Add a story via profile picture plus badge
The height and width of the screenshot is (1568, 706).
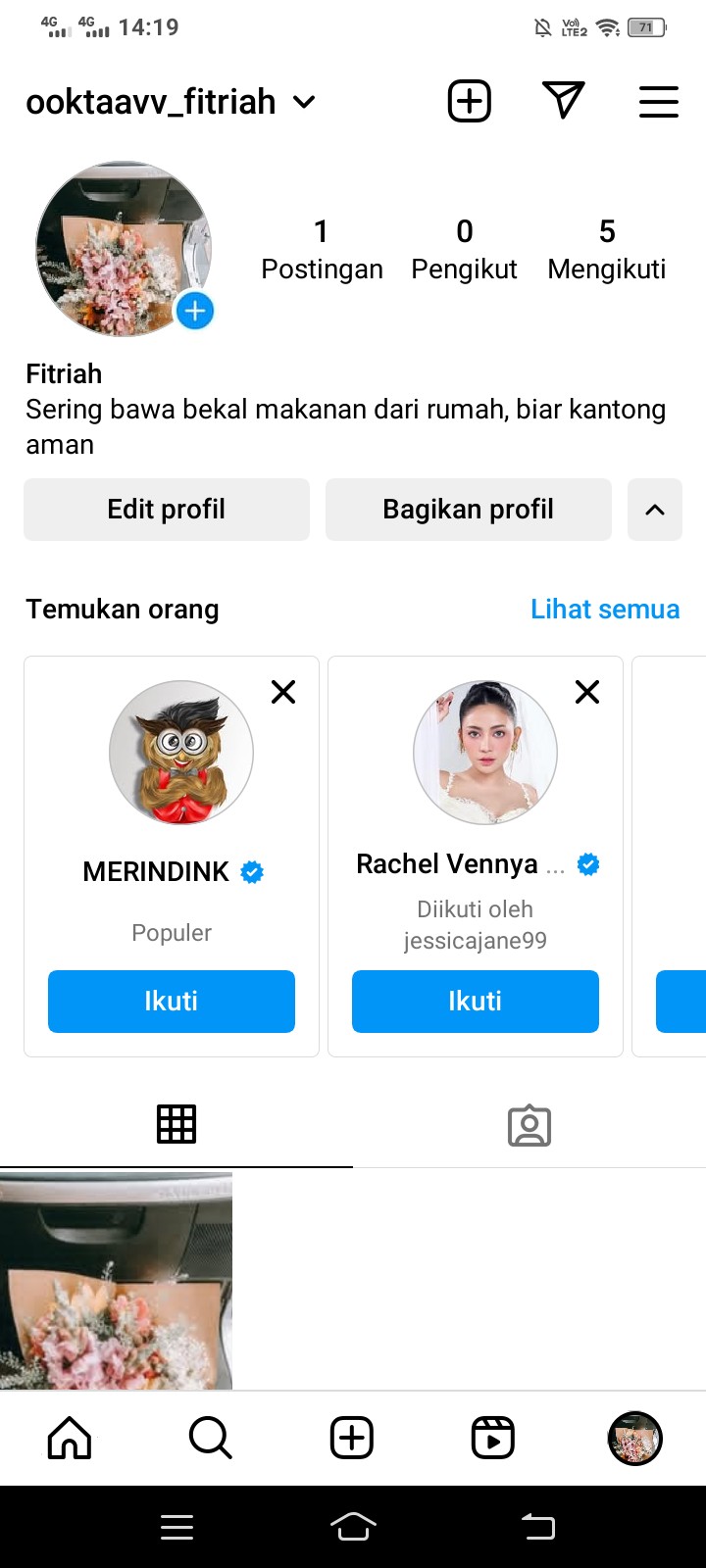coord(194,311)
